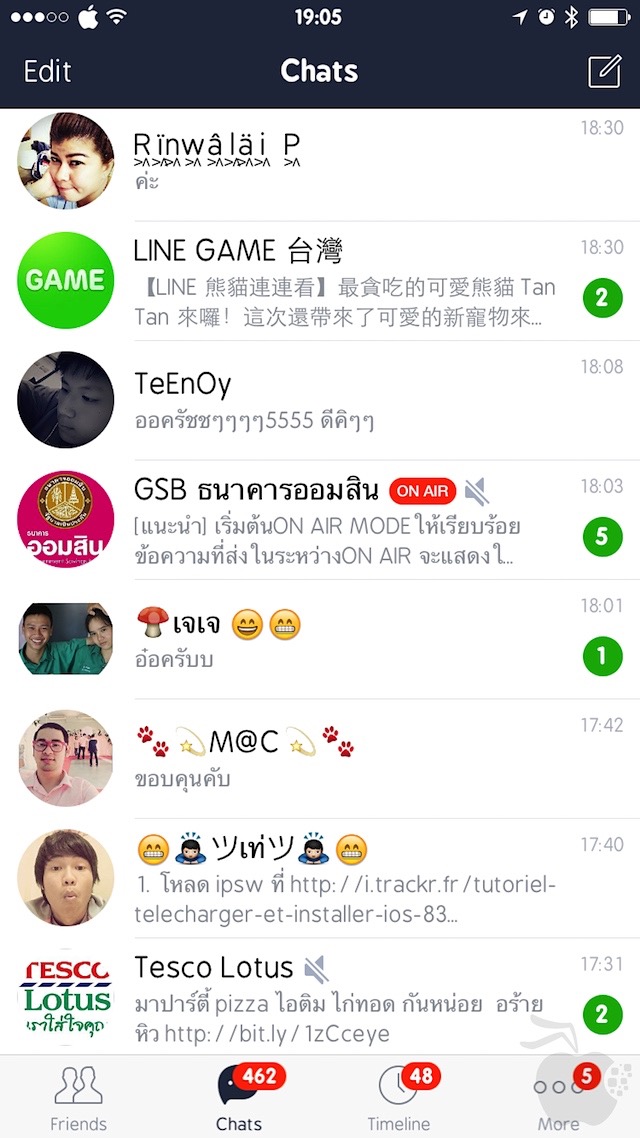Open the GSB ธนาคารออมสิน chat
Viewport: 640px width, 1138px height.
point(320,520)
